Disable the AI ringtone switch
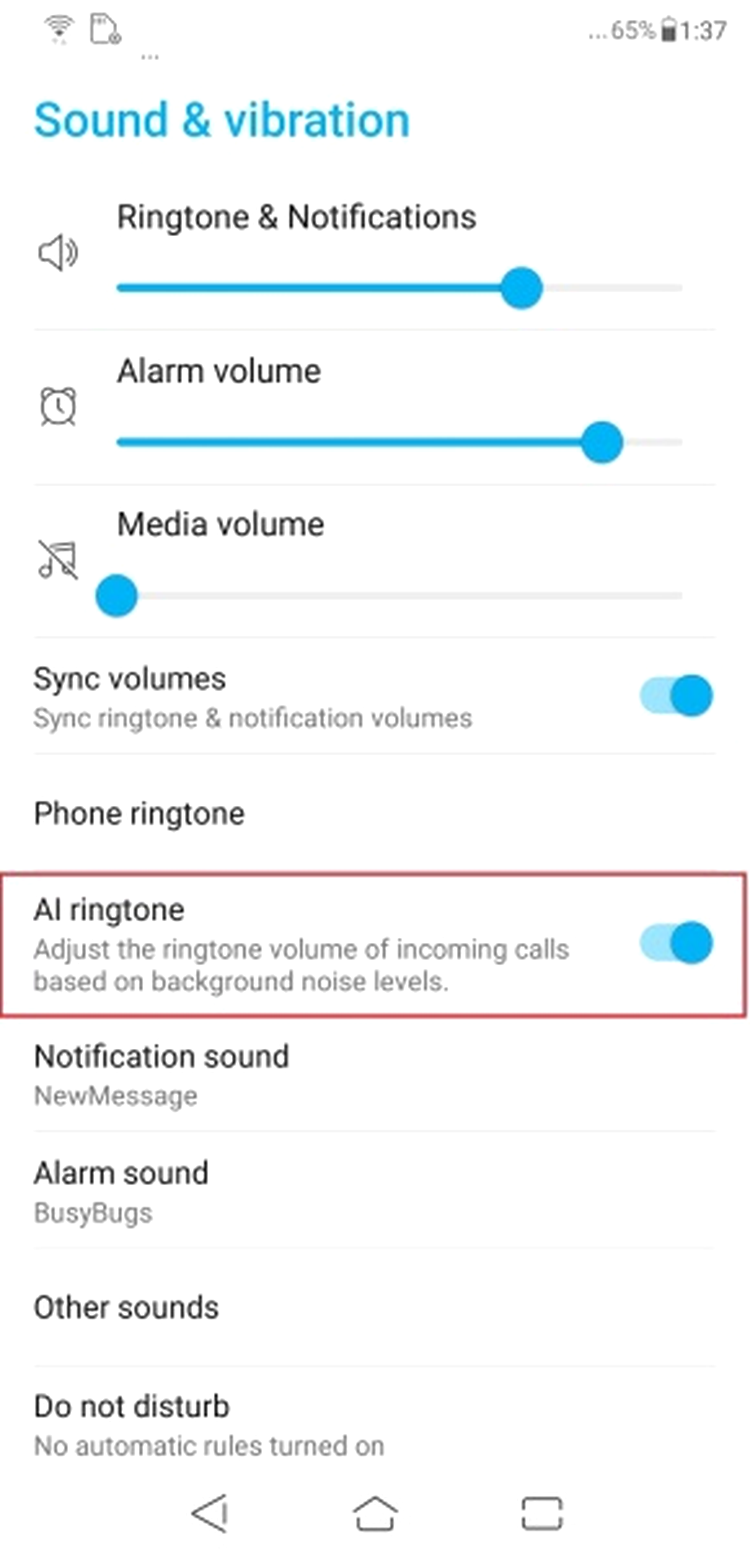Screen dimensions: 750x1559 [x=676, y=942]
